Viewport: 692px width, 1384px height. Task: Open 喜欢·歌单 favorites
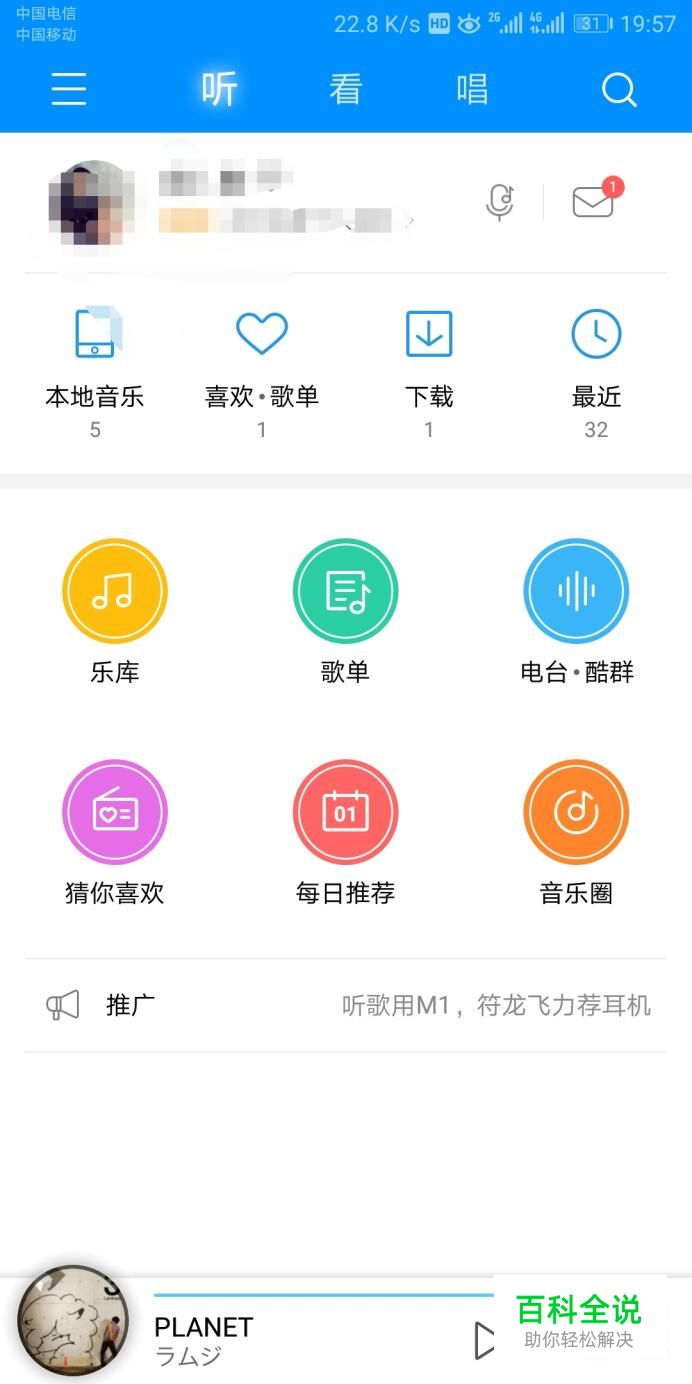[x=262, y=360]
